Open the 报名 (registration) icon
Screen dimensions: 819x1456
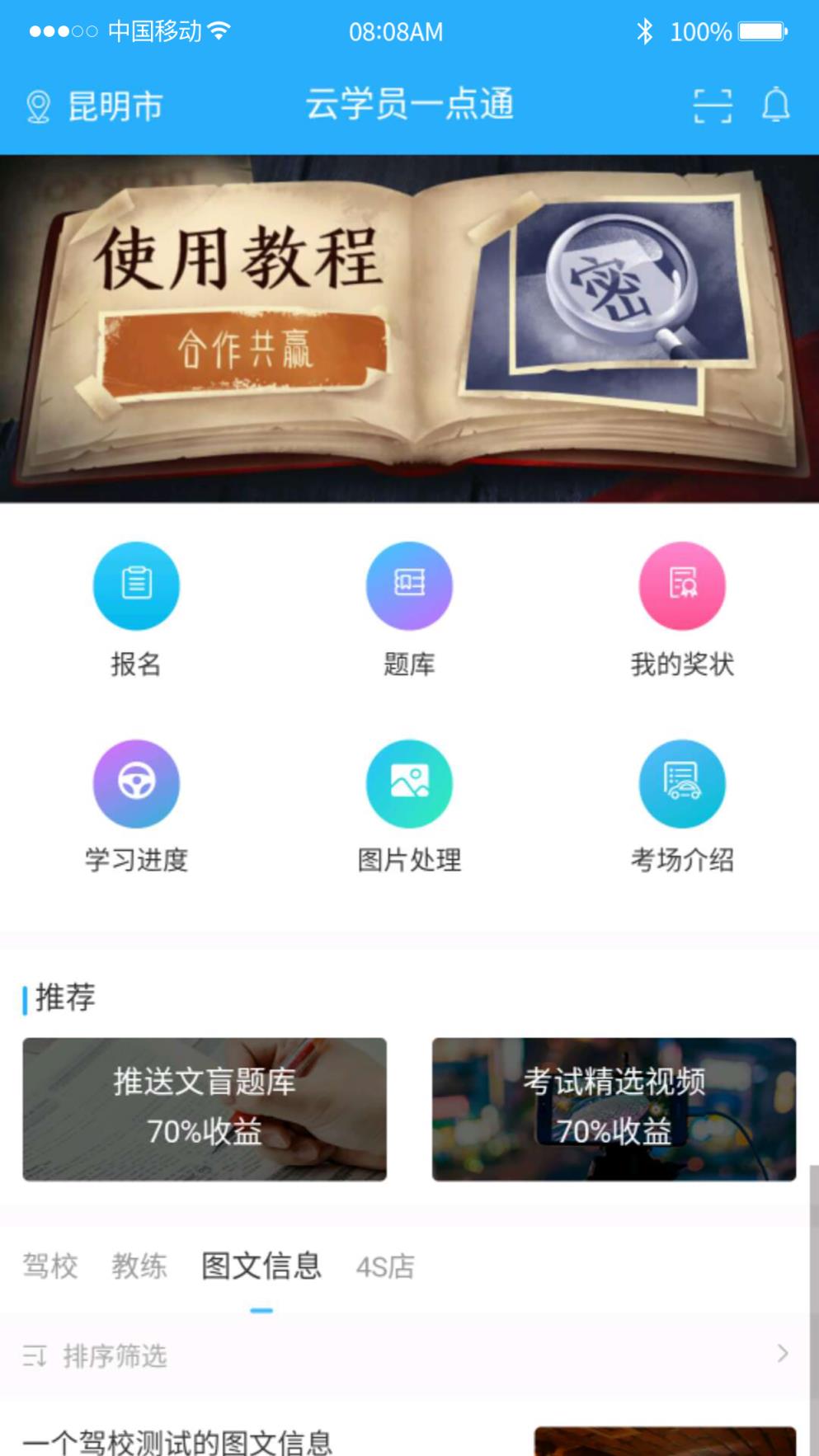pyautogui.click(x=135, y=585)
